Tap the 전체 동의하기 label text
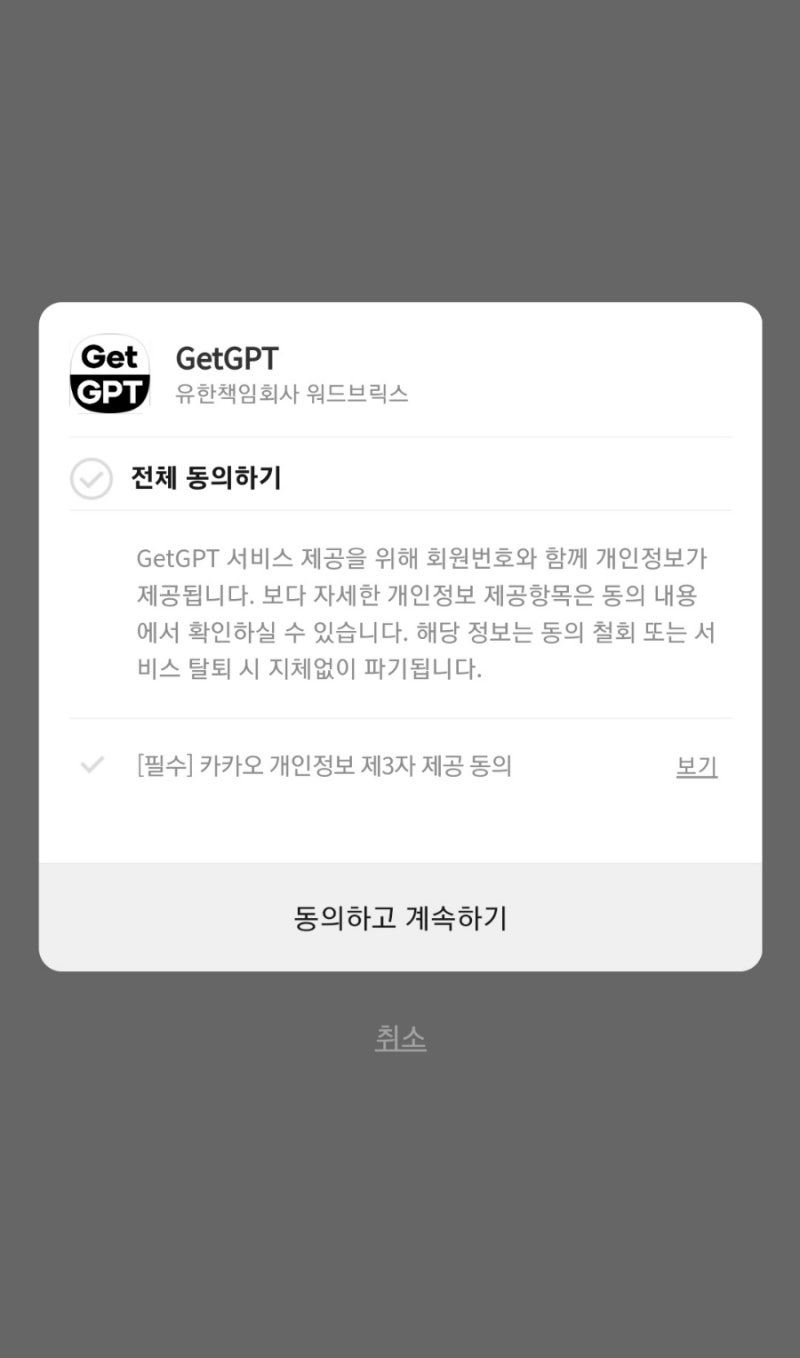 click(x=207, y=479)
